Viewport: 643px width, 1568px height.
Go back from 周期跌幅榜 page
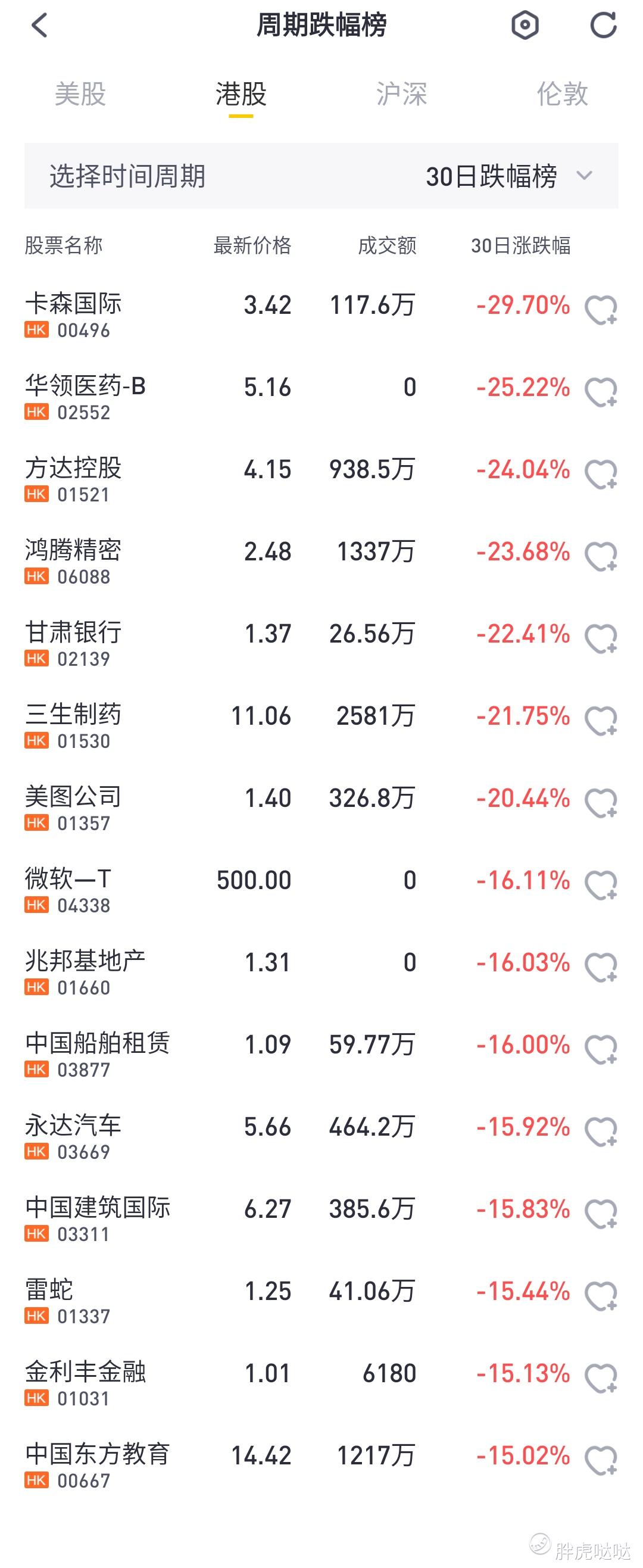(39, 26)
